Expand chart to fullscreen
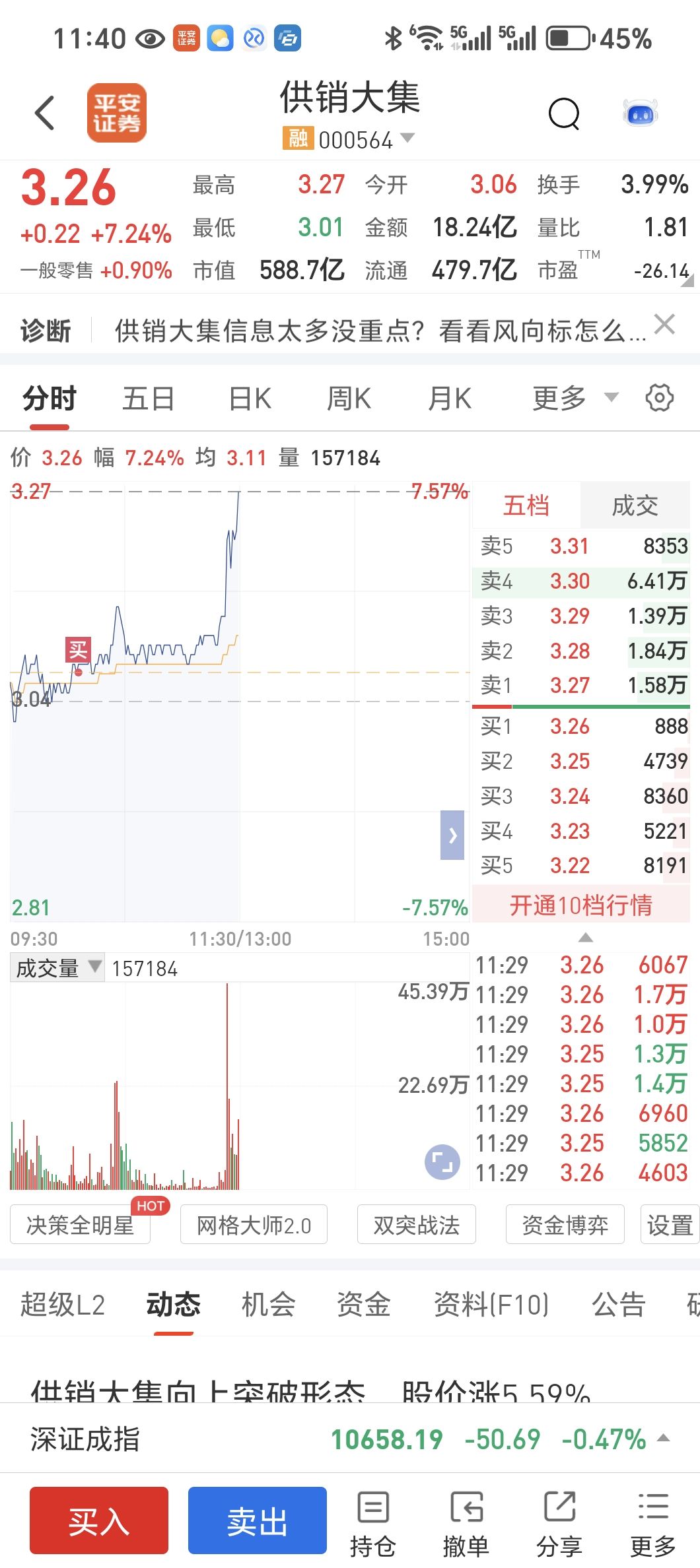 pyautogui.click(x=442, y=1161)
